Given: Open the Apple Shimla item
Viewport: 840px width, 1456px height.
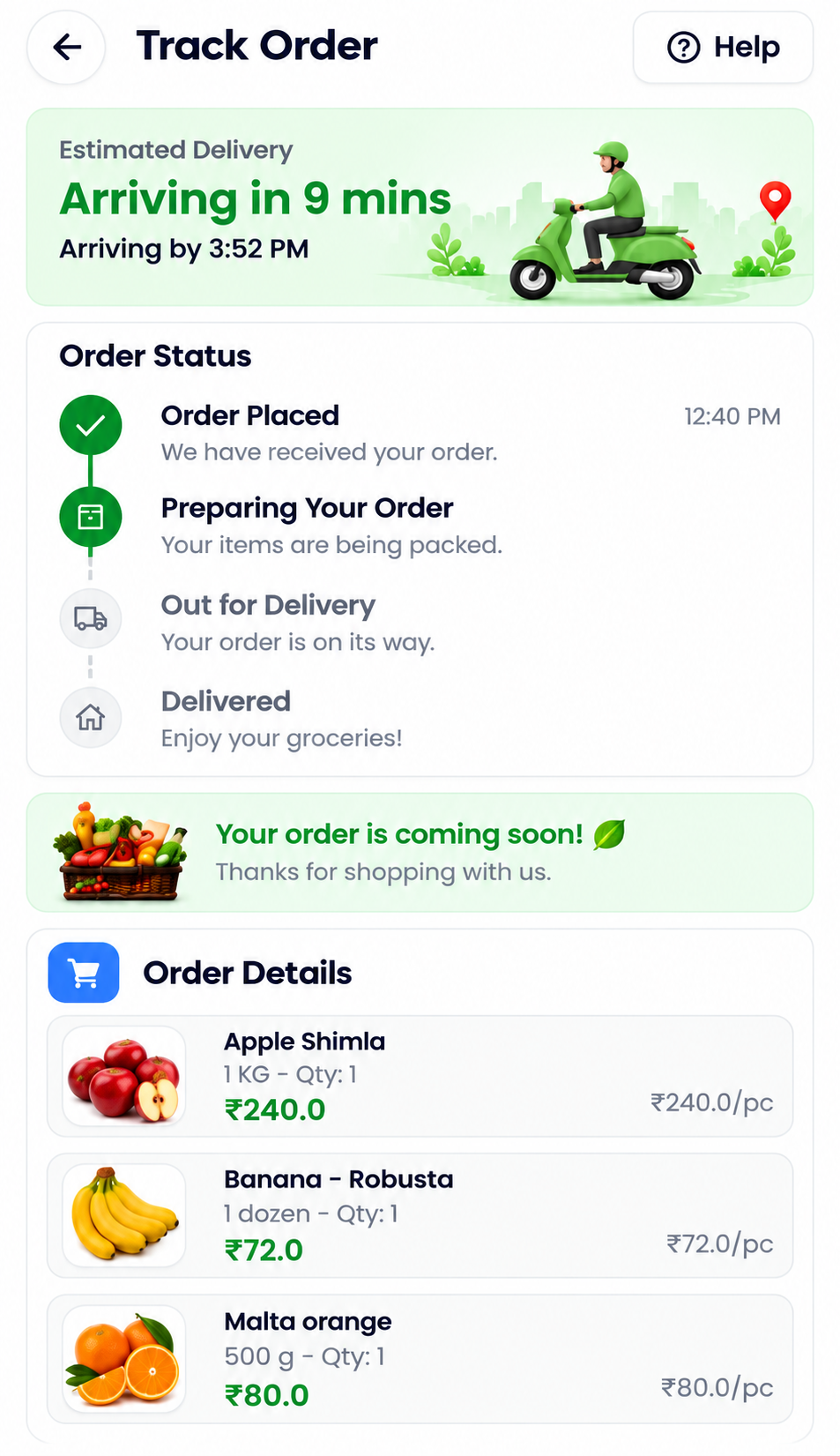Looking at the screenshot, I should (420, 1076).
